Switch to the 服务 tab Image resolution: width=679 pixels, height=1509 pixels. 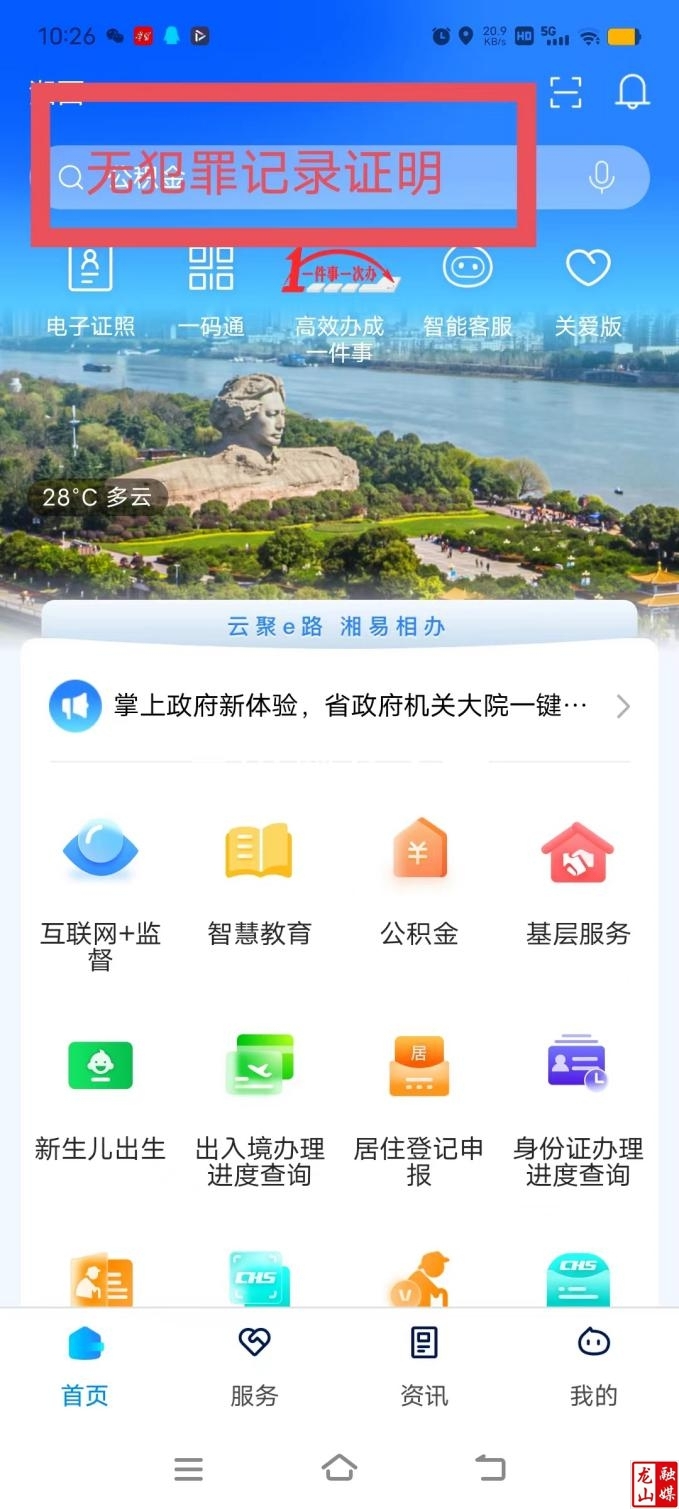tap(254, 1365)
